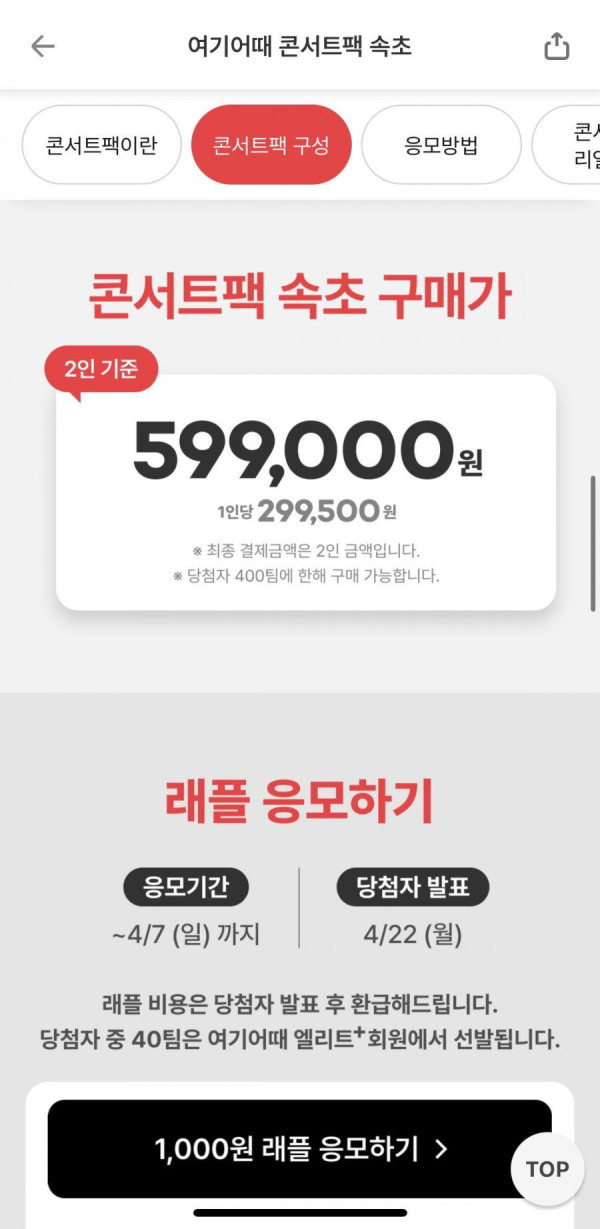The image size is (600, 1229).
Task: Tap the 1,000원 래플 응모하기 button
Action: (300, 1149)
